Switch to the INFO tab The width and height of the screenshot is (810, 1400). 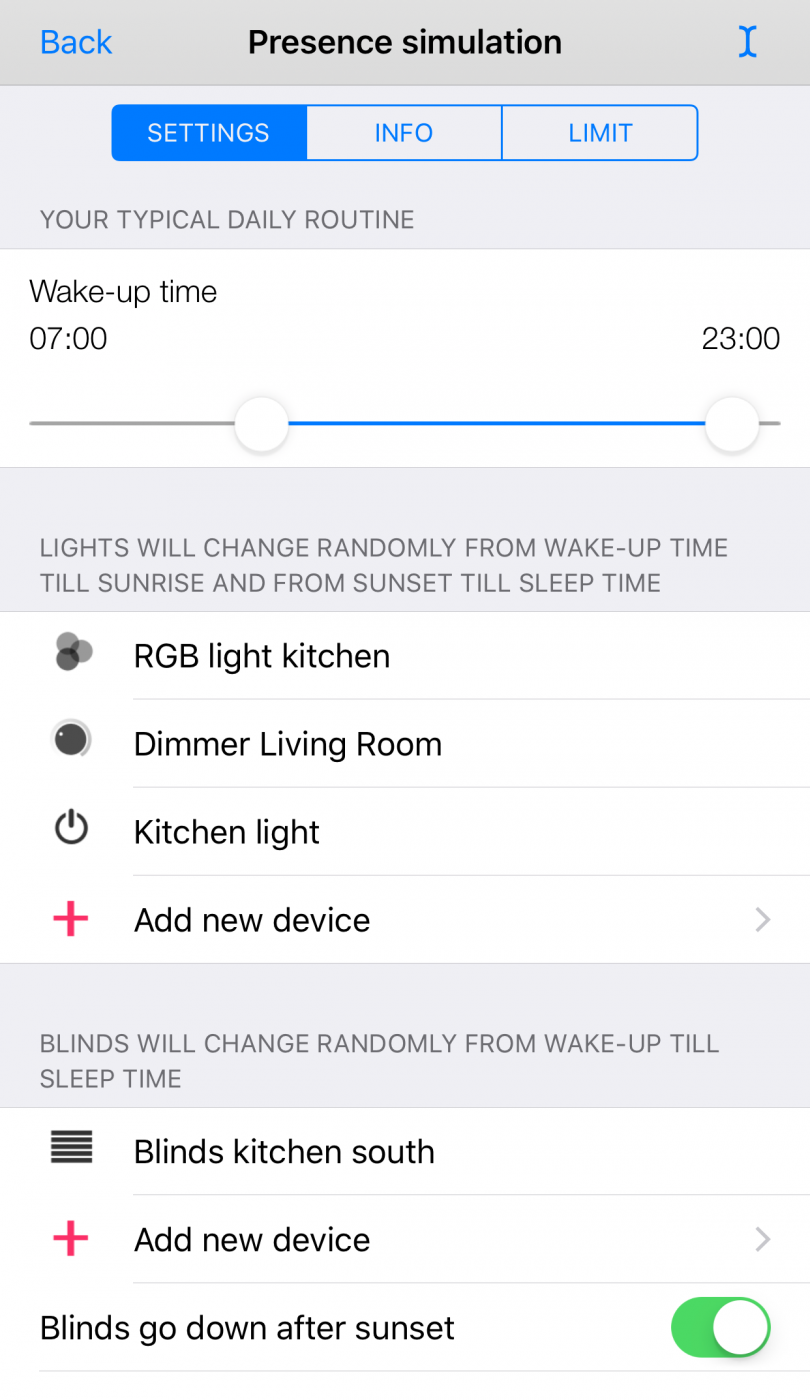(404, 133)
